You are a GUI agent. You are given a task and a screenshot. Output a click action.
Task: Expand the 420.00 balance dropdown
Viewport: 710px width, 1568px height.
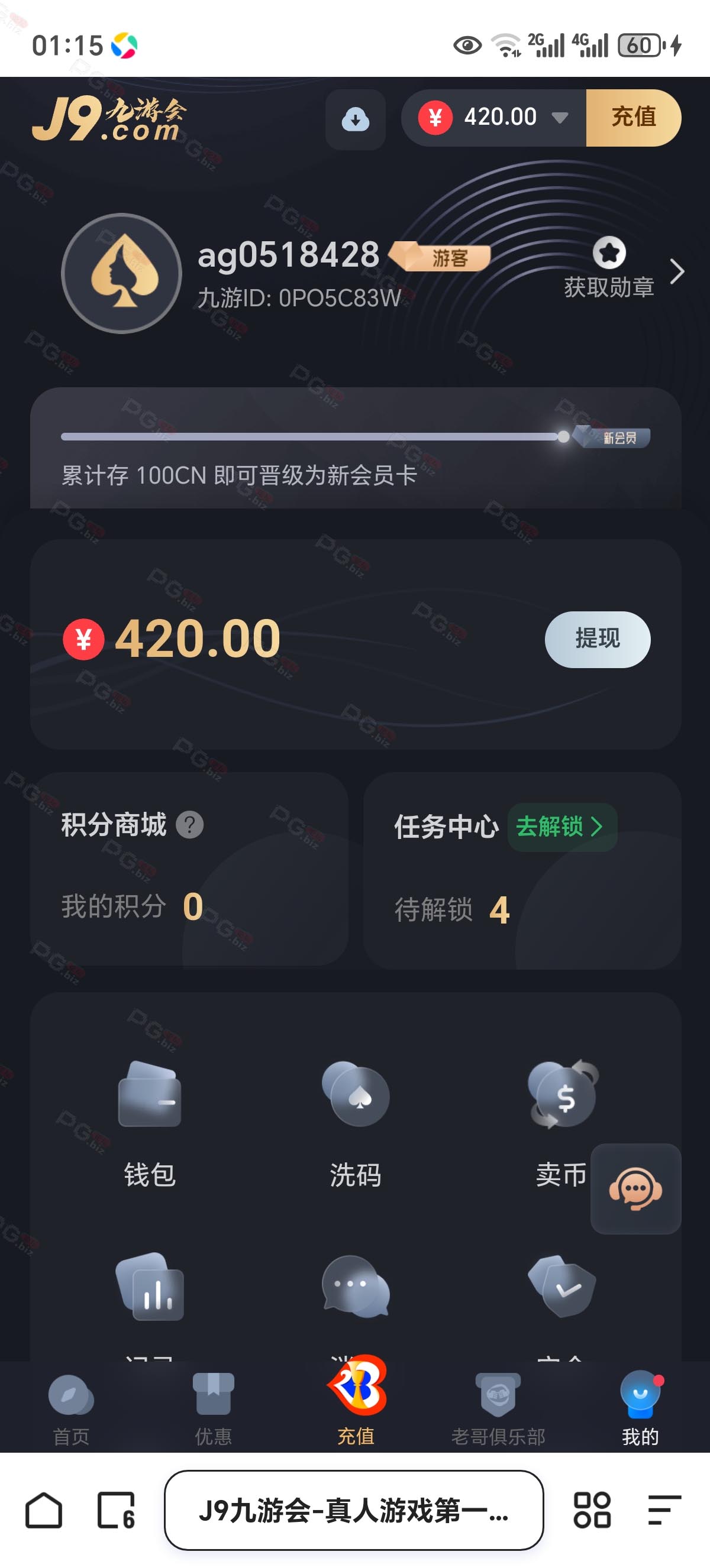(x=560, y=118)
